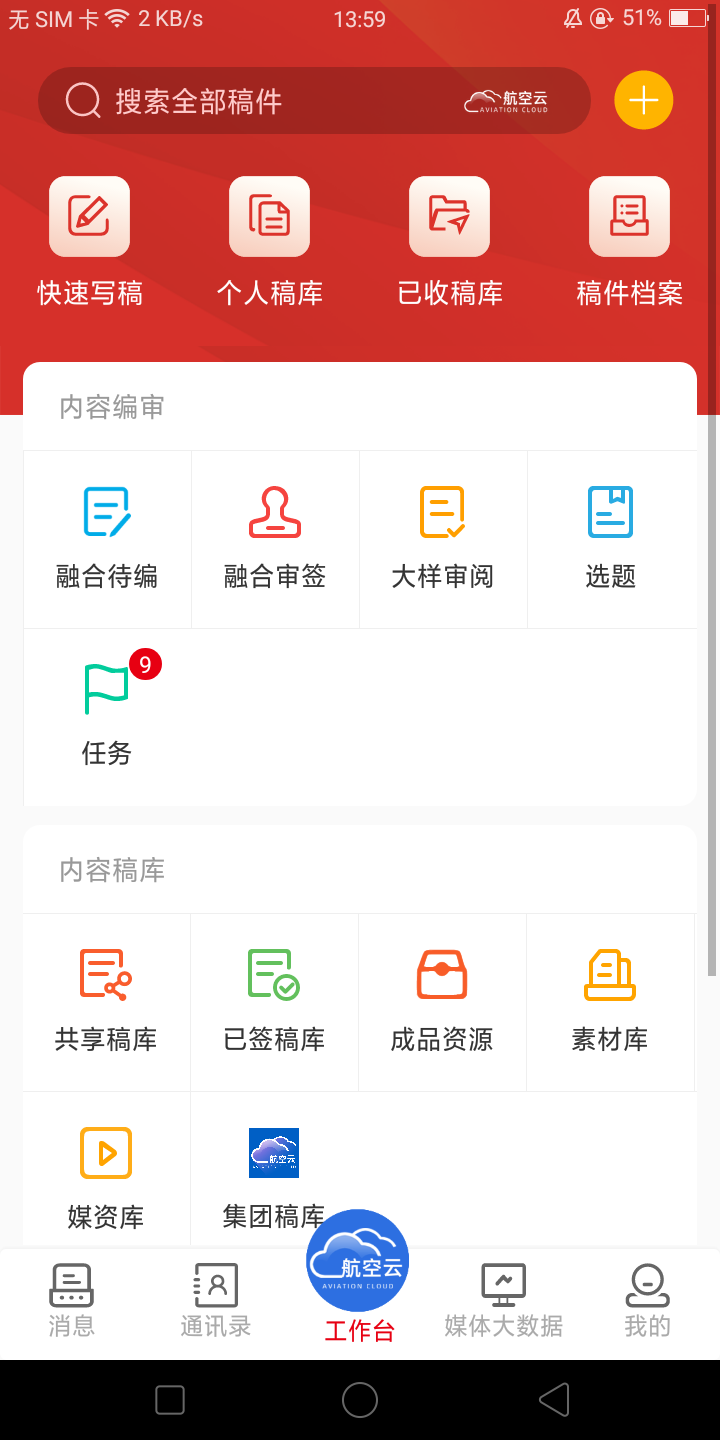Image resolution: width=720 pixels, height=1440 pixels.
Task: Open 个人稿库
Action: 269,240
